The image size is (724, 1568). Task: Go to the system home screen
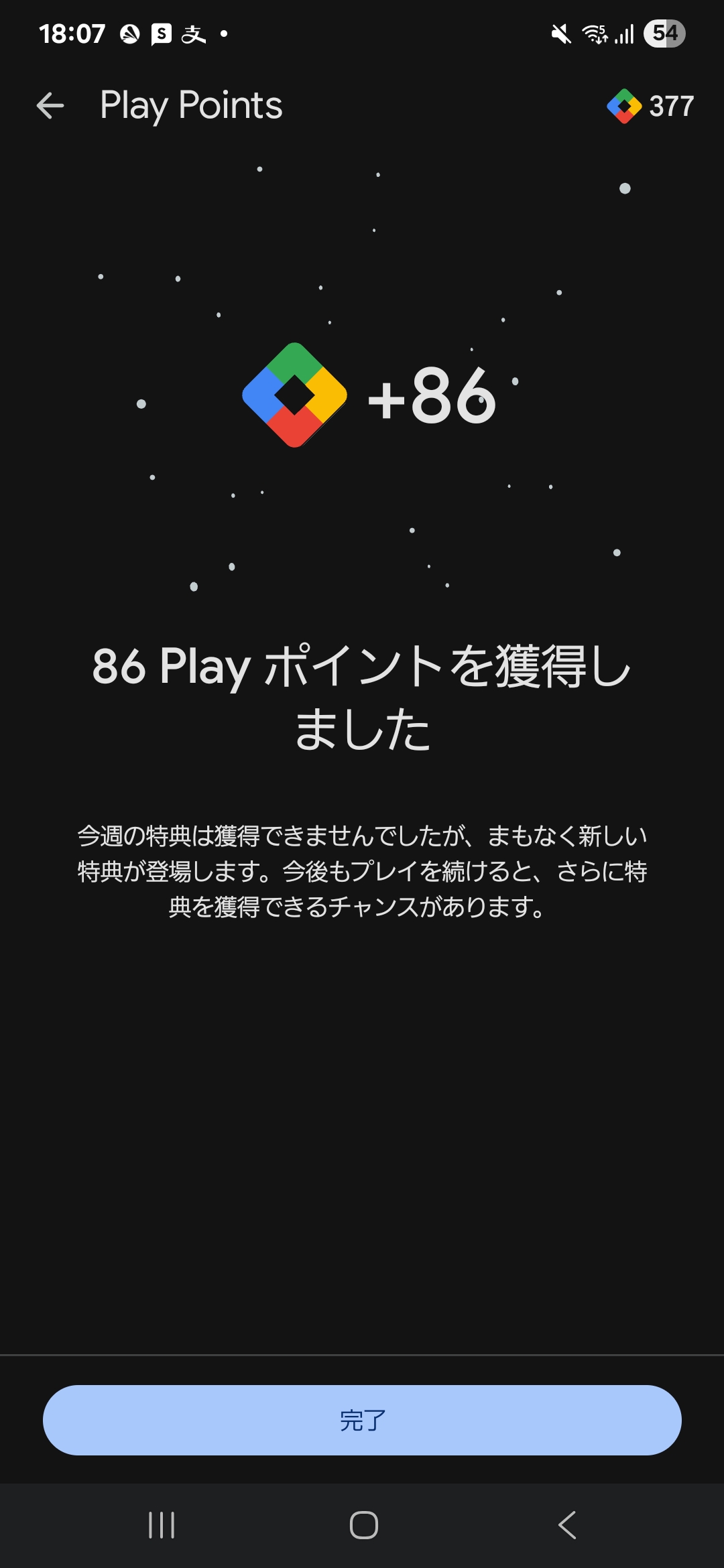click(x=363, y=1525)
